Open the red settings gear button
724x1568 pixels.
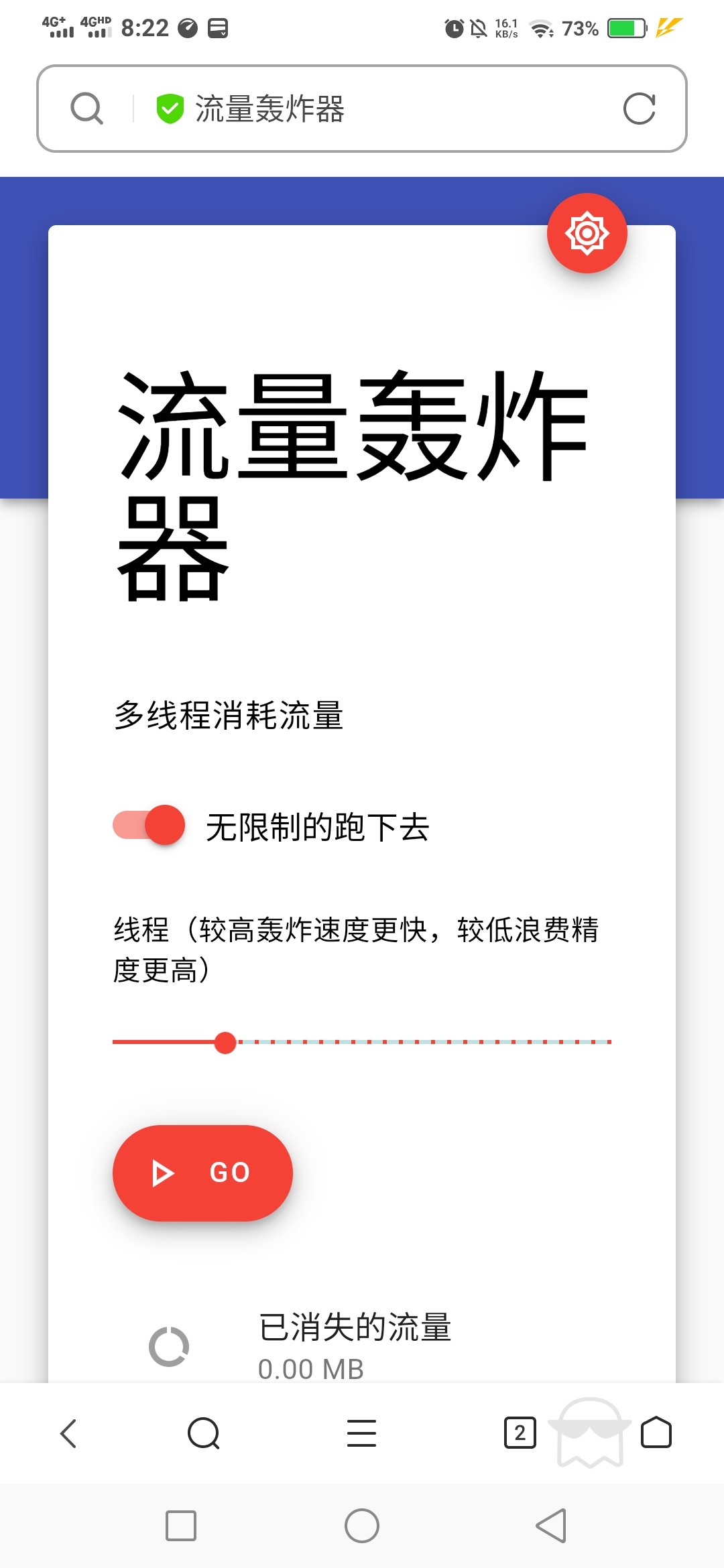click(587, 233)
